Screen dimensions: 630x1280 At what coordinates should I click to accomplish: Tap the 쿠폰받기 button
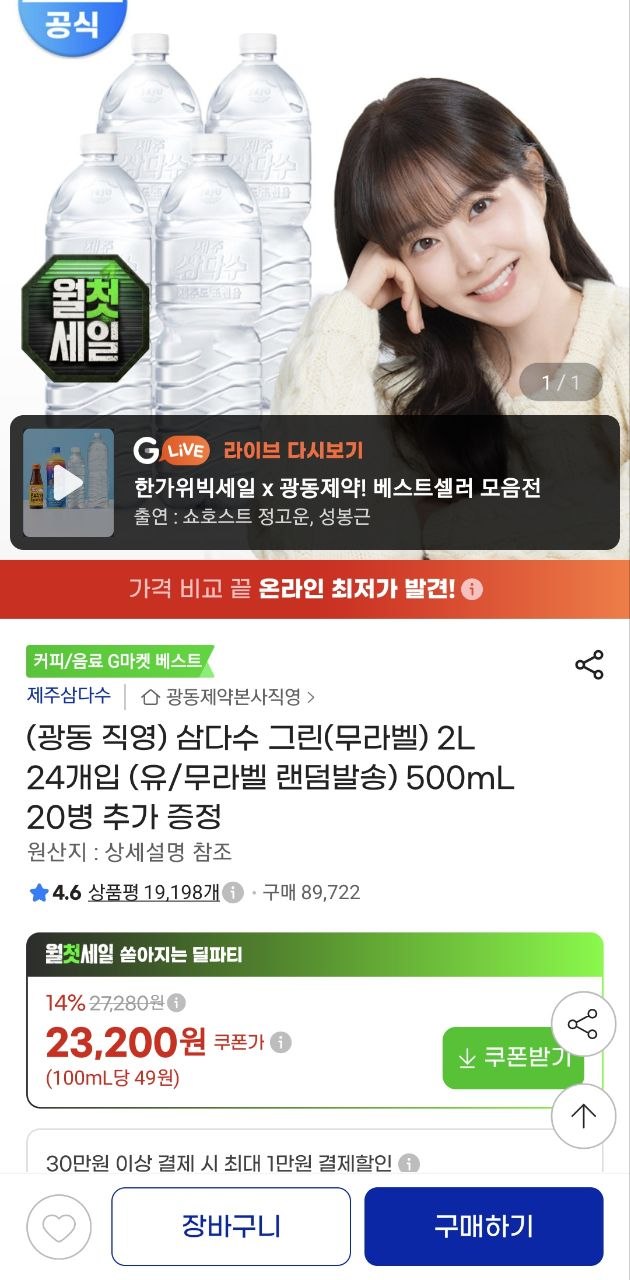pos(513,1057)
